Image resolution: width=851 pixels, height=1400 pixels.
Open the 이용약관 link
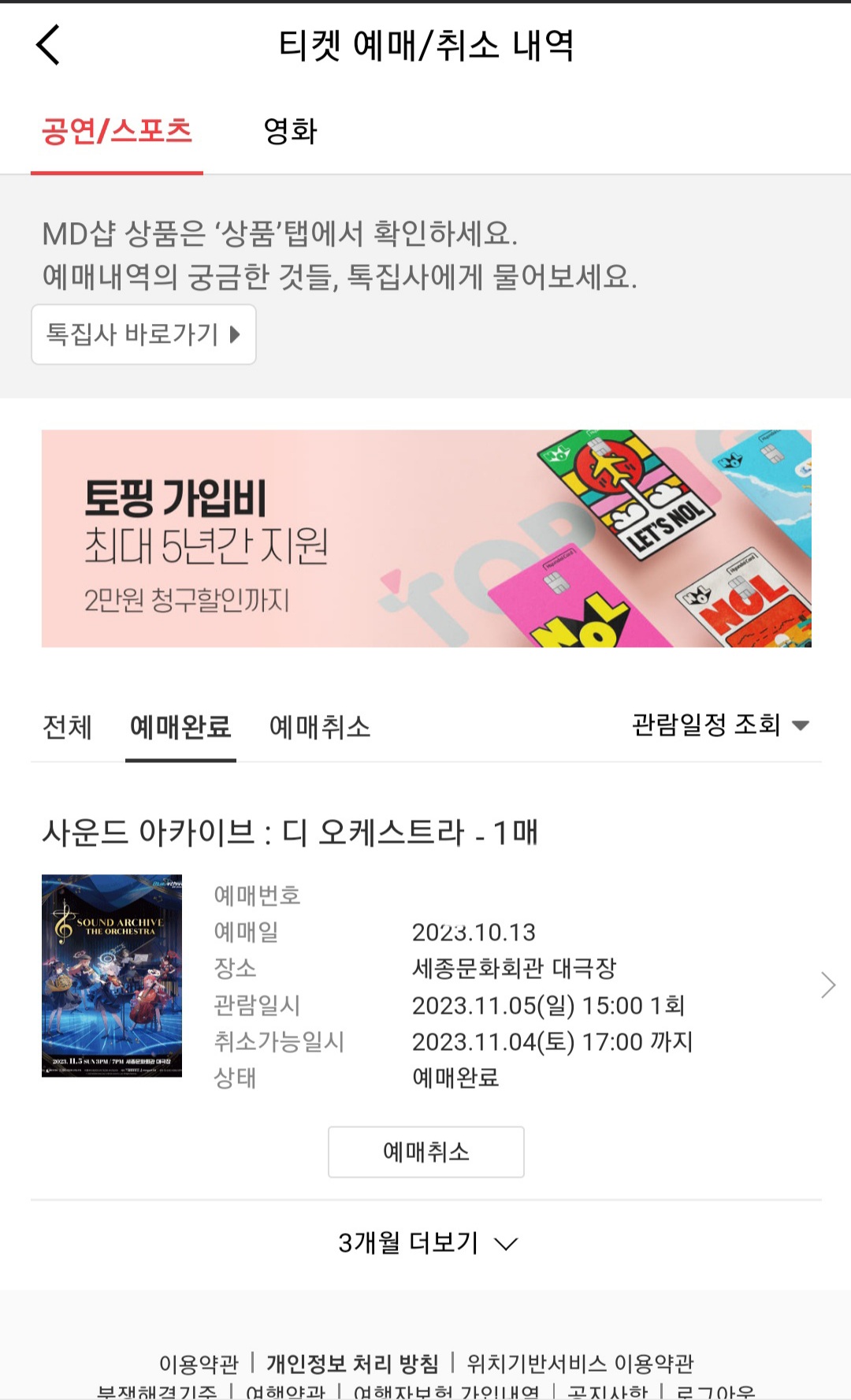[199, 1363]
